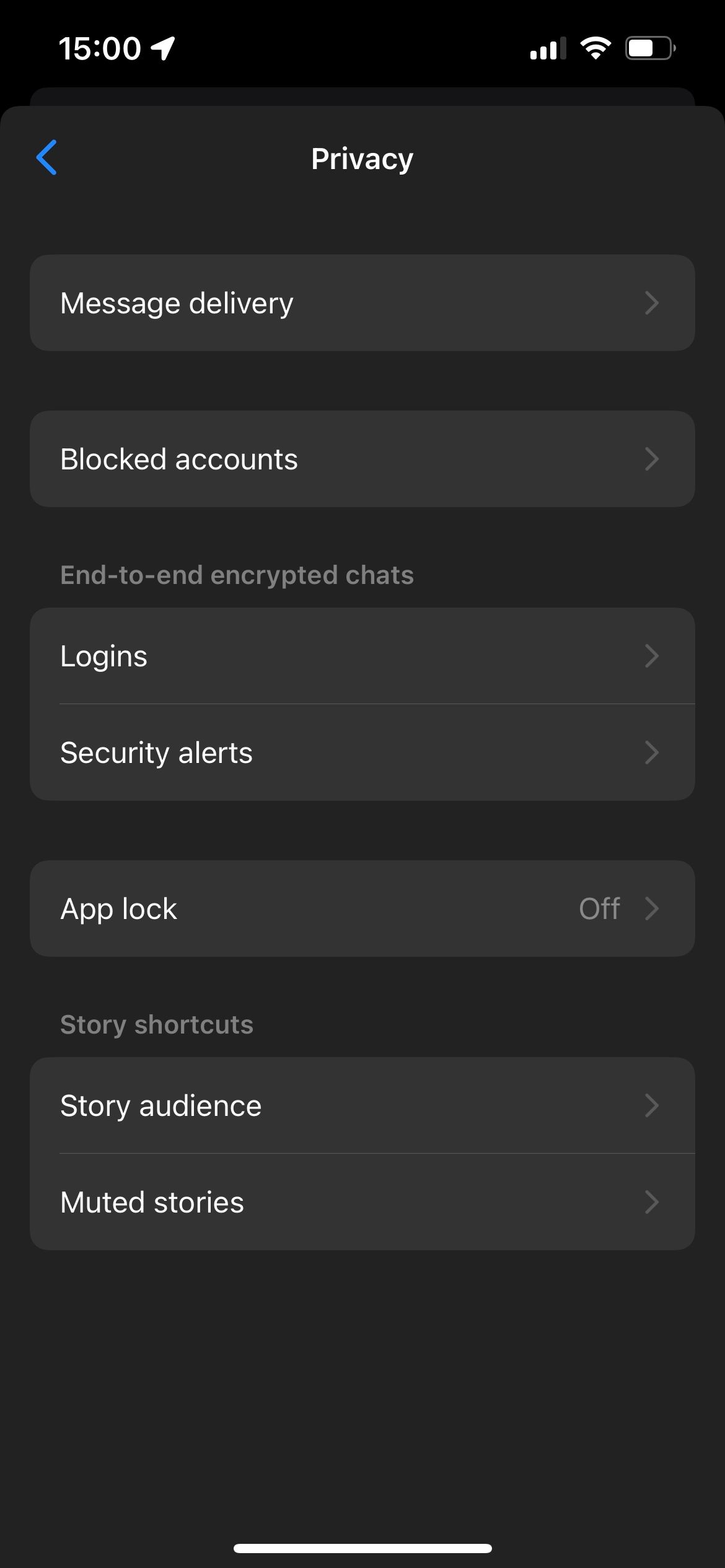
Task: Tap the App lock chevron showing Off
Action: (652, 908)
